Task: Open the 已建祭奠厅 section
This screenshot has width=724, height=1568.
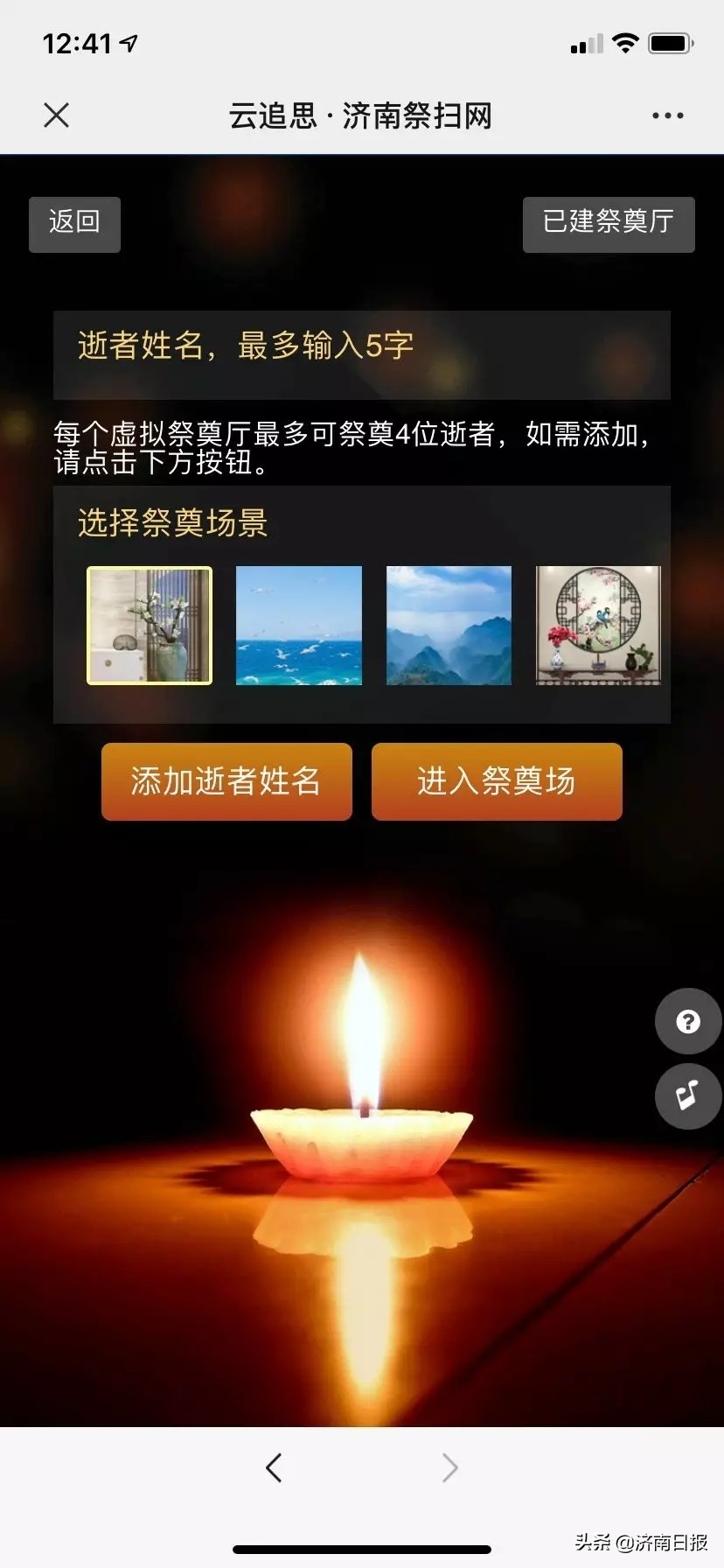Action: 609,224
